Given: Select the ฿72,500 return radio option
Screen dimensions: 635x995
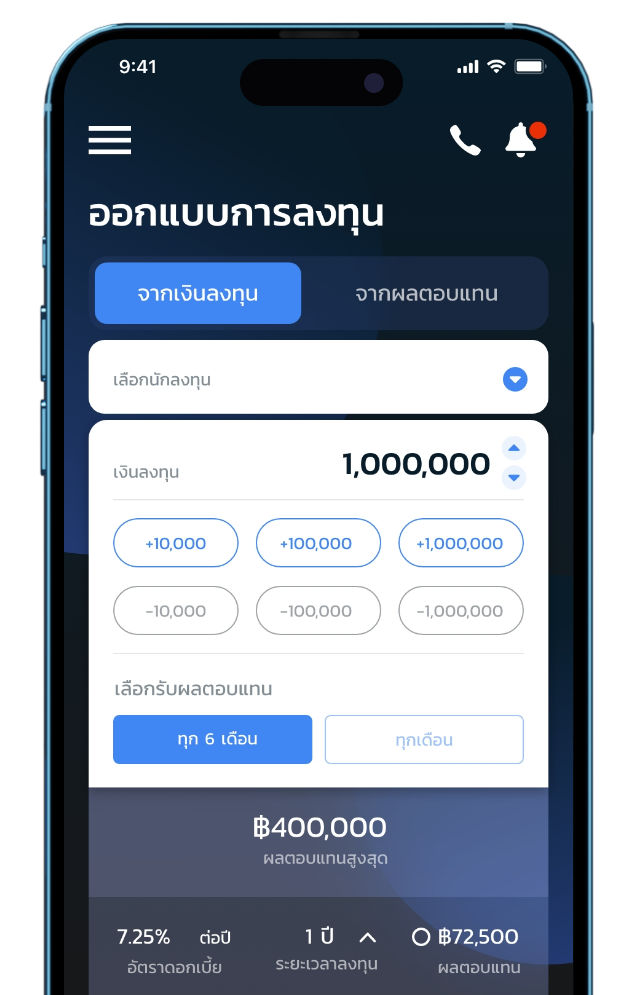Looking at the screenshot, I should pos(421,938).
